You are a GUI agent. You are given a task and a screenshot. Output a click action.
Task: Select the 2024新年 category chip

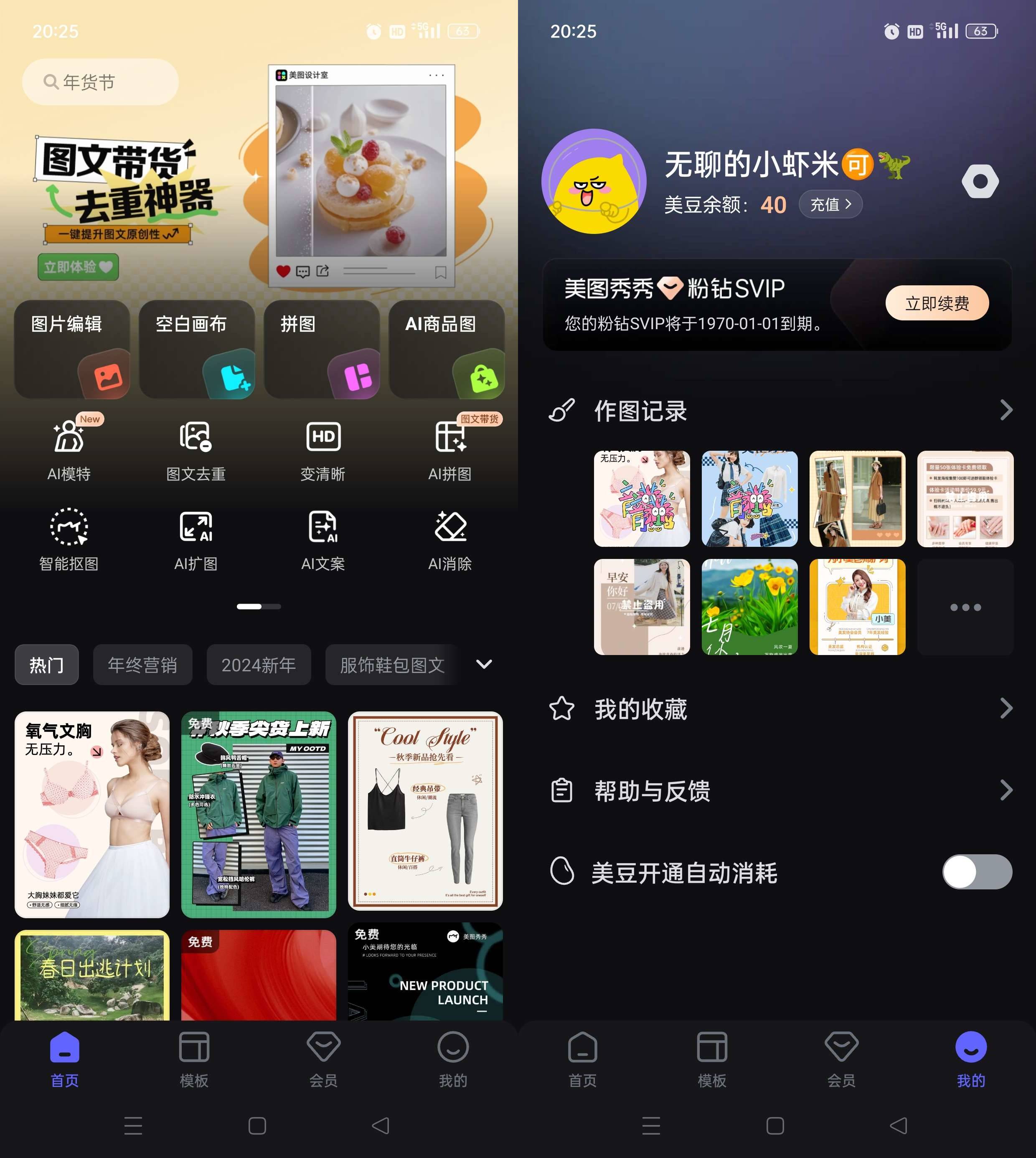point(259,664)
